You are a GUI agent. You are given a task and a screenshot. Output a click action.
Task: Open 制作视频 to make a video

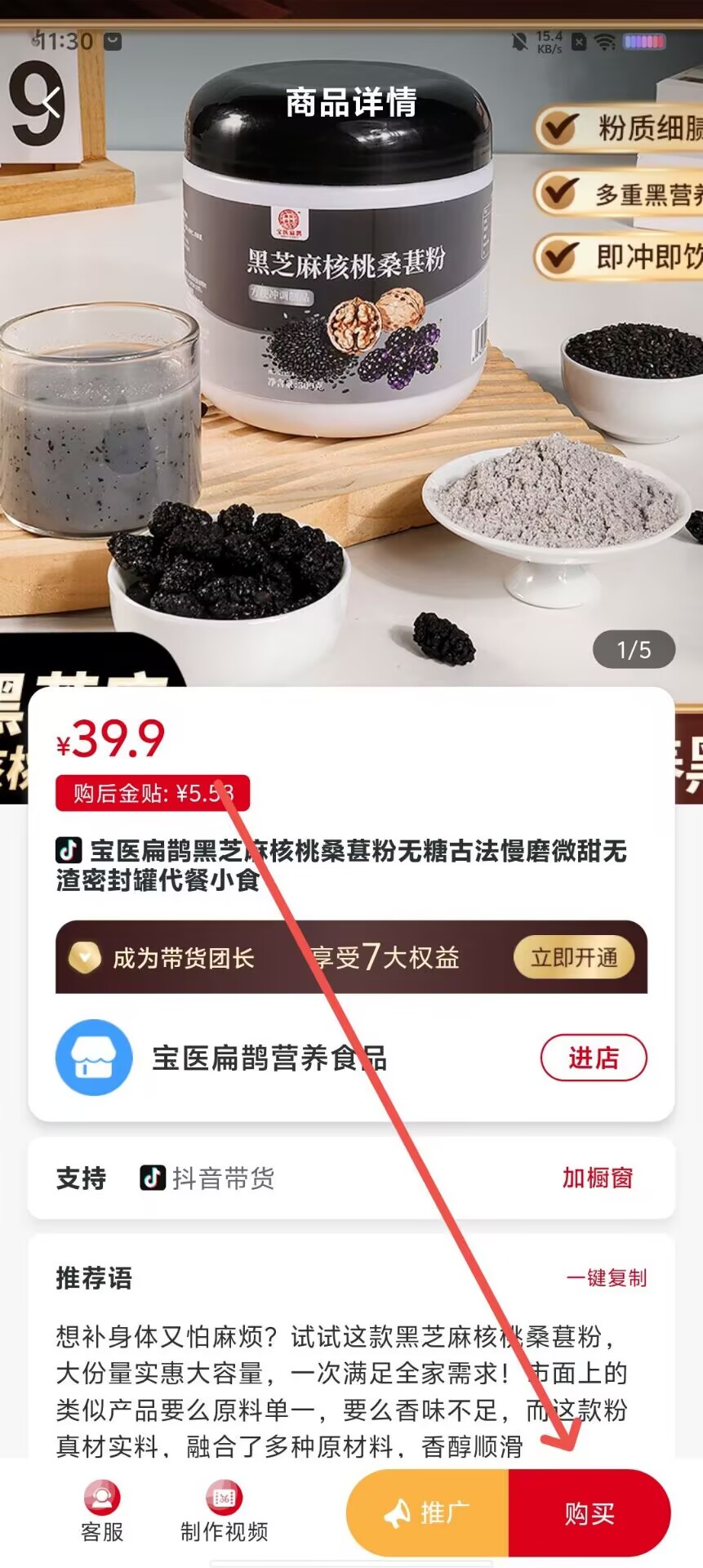click(224, 1511)
